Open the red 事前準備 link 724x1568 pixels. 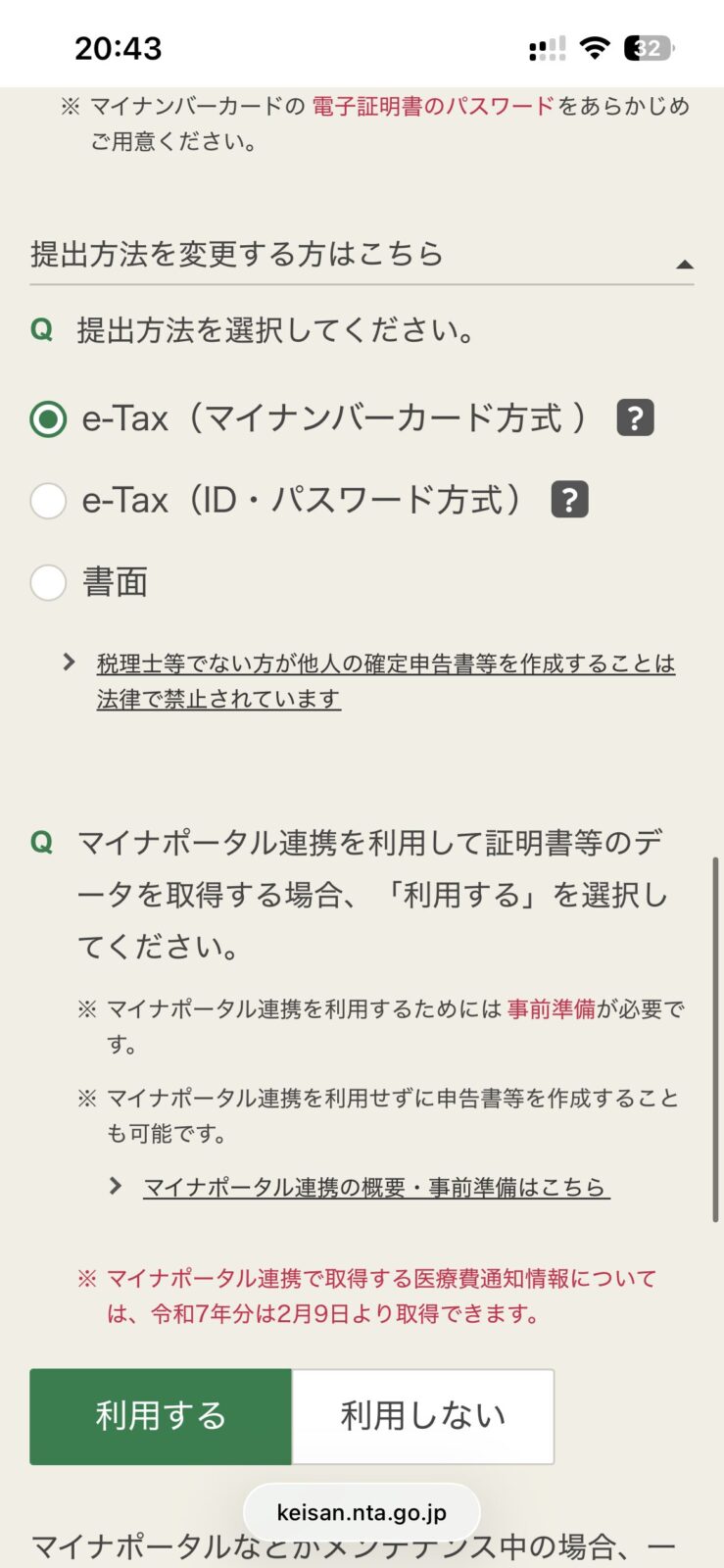pos(551,1008)
